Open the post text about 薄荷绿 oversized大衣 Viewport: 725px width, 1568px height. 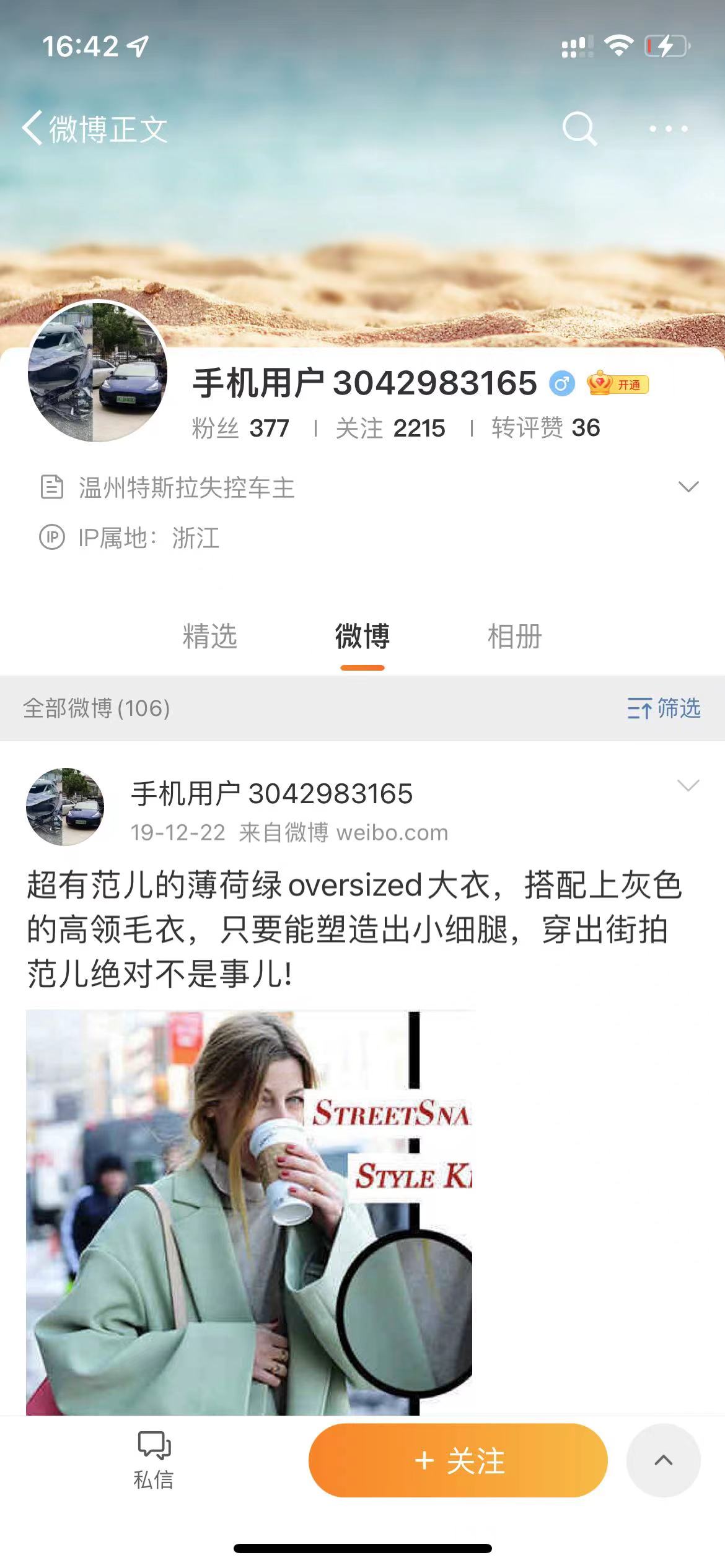coord(353,929)
